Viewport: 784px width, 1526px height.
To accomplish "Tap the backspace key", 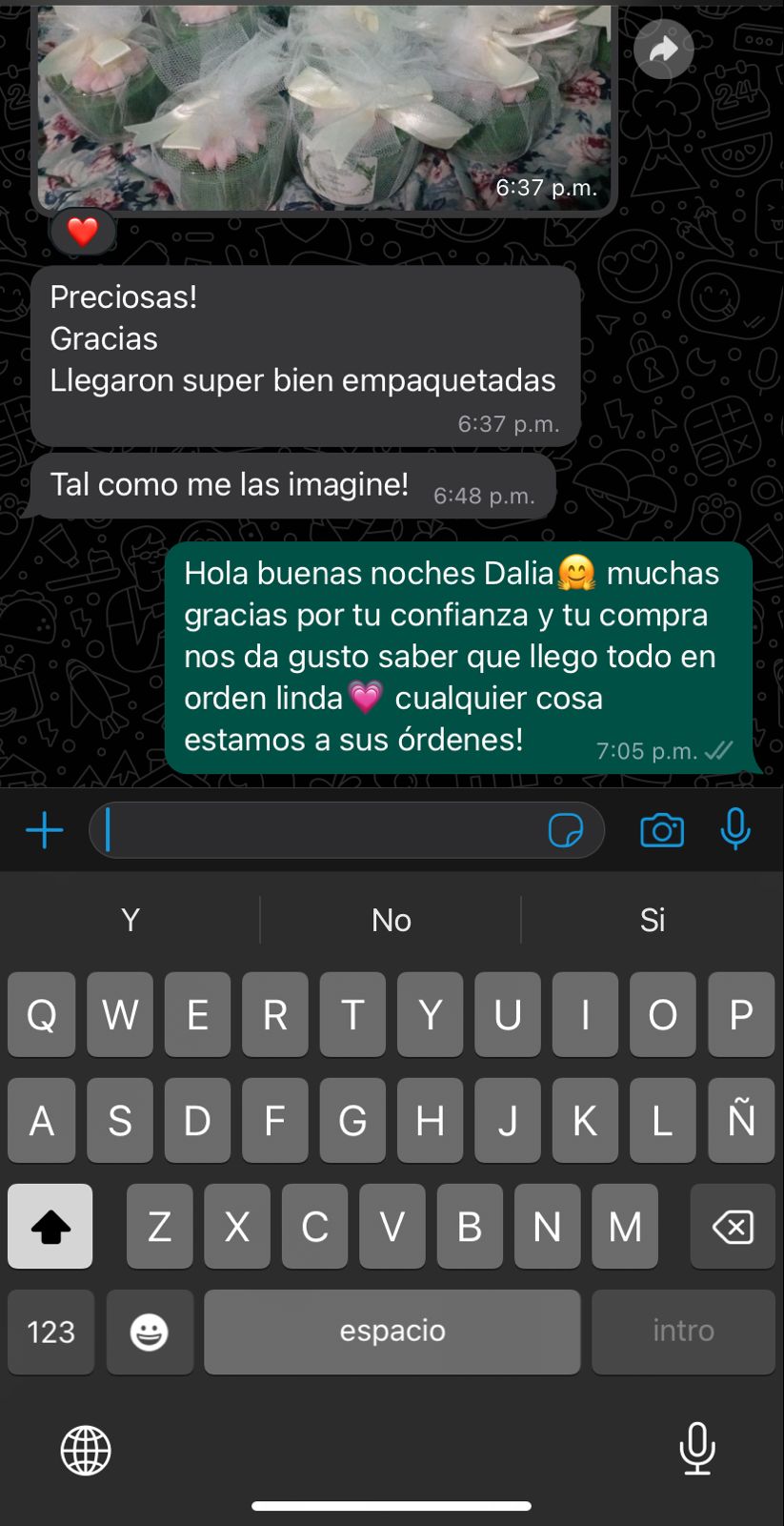I will (x=733, y=1227).
